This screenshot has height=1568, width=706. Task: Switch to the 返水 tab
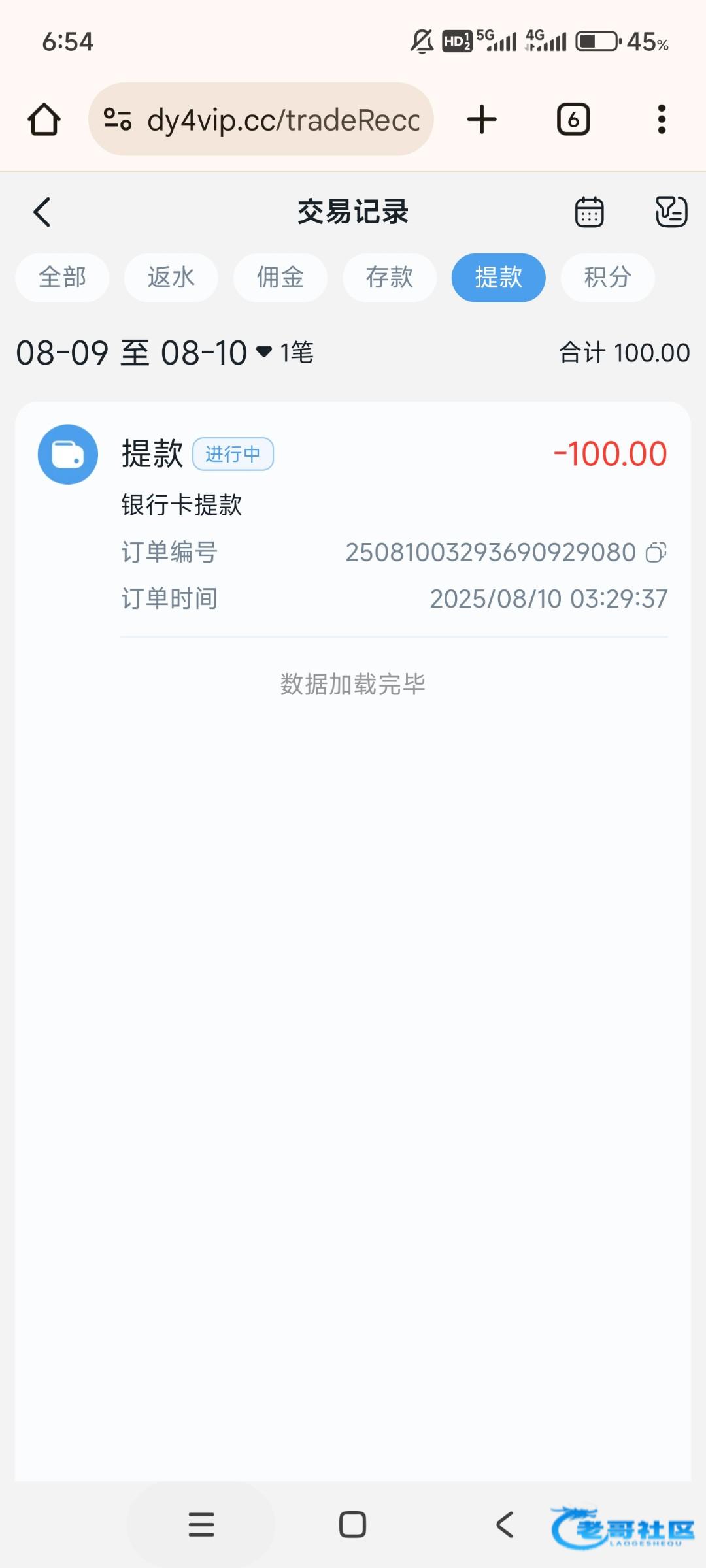click(x=171, y=278)
